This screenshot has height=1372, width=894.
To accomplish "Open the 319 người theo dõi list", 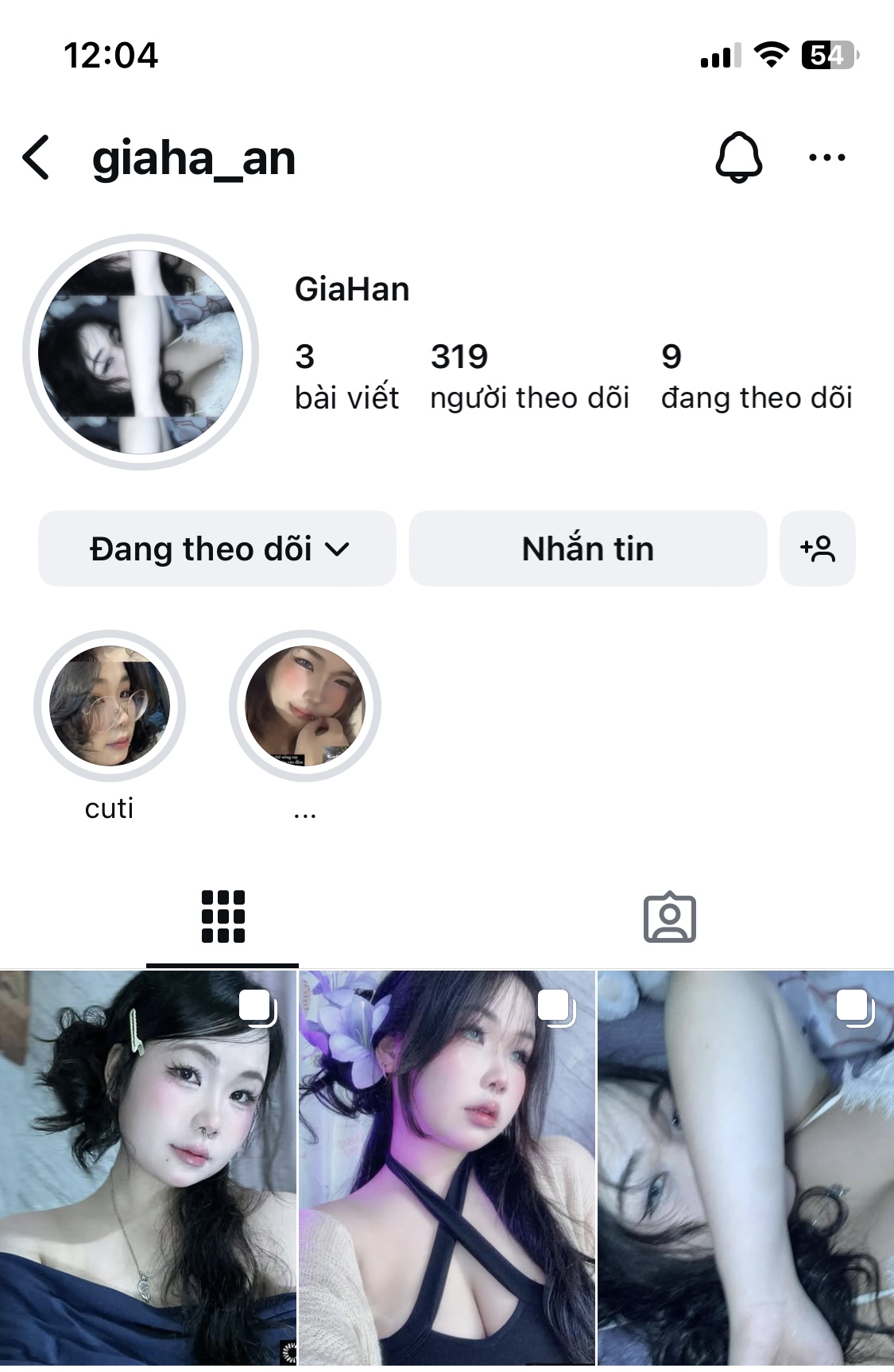I will (x=529, y=377).
